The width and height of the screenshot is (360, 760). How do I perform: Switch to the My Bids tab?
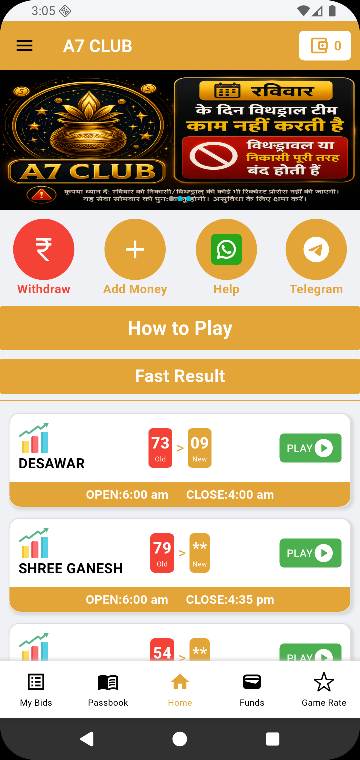click(36, 690)
